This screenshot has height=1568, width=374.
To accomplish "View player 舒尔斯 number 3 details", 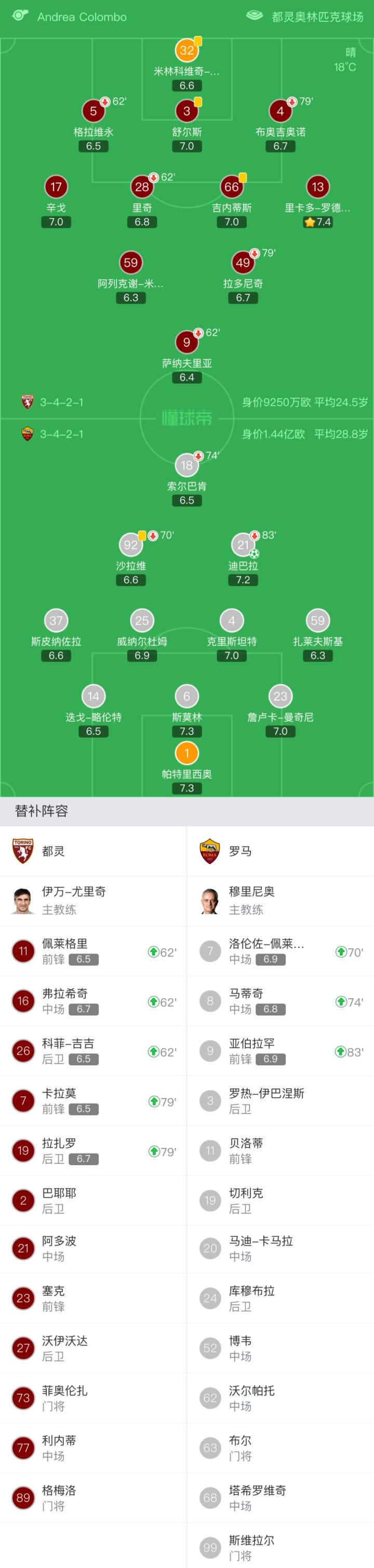I will click(186, 111).
